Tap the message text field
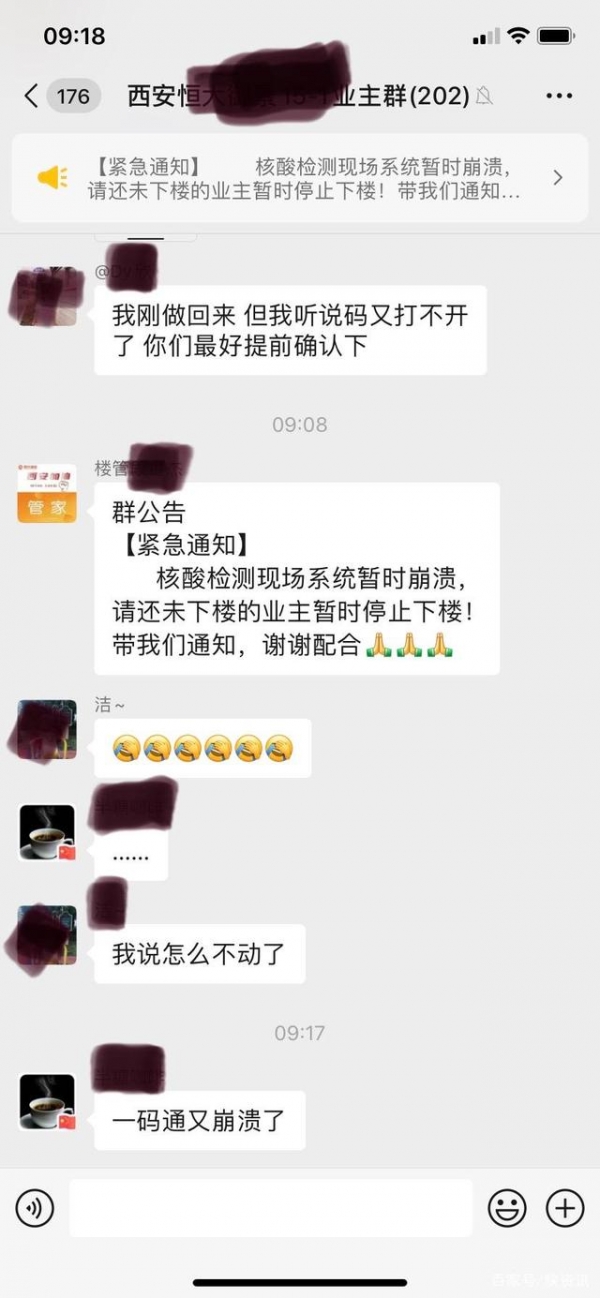This screenshot has width=600, height=1298. (270, 1208)
